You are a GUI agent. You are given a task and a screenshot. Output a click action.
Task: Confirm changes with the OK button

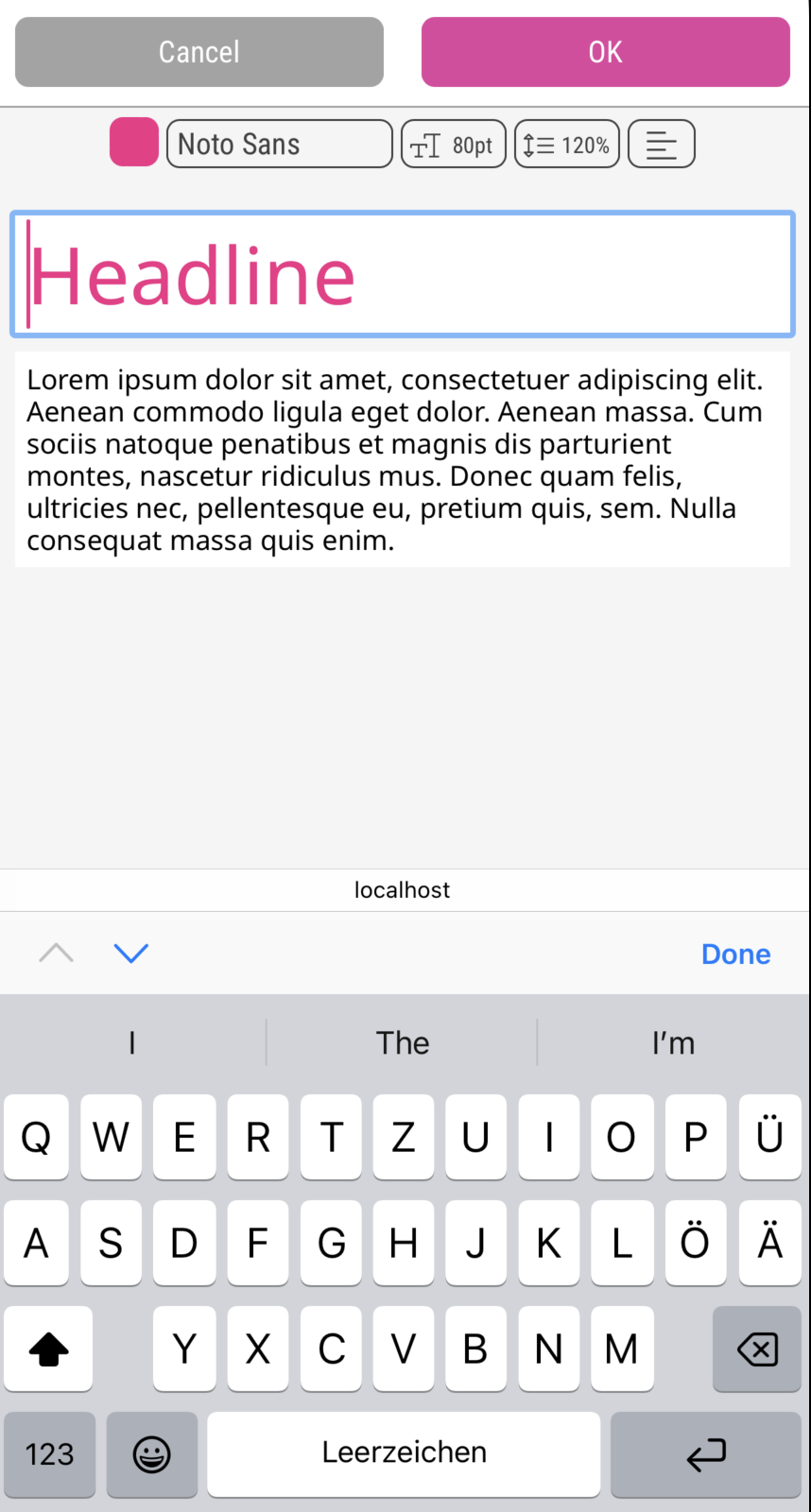click(x=606, y=52)
